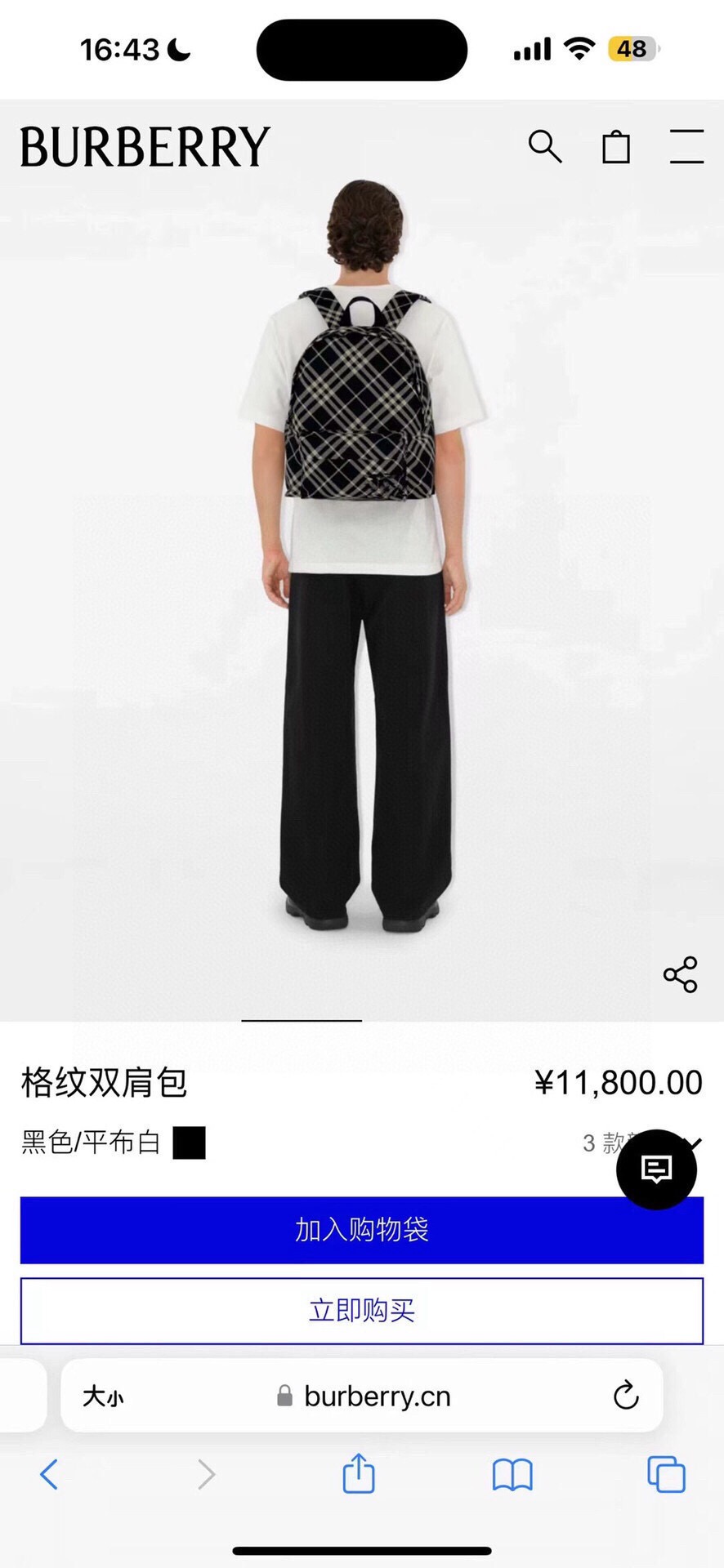Reload the burberry.cn page
Image resolution: width=724 pixels, height=1568 pixels.
626,1396
